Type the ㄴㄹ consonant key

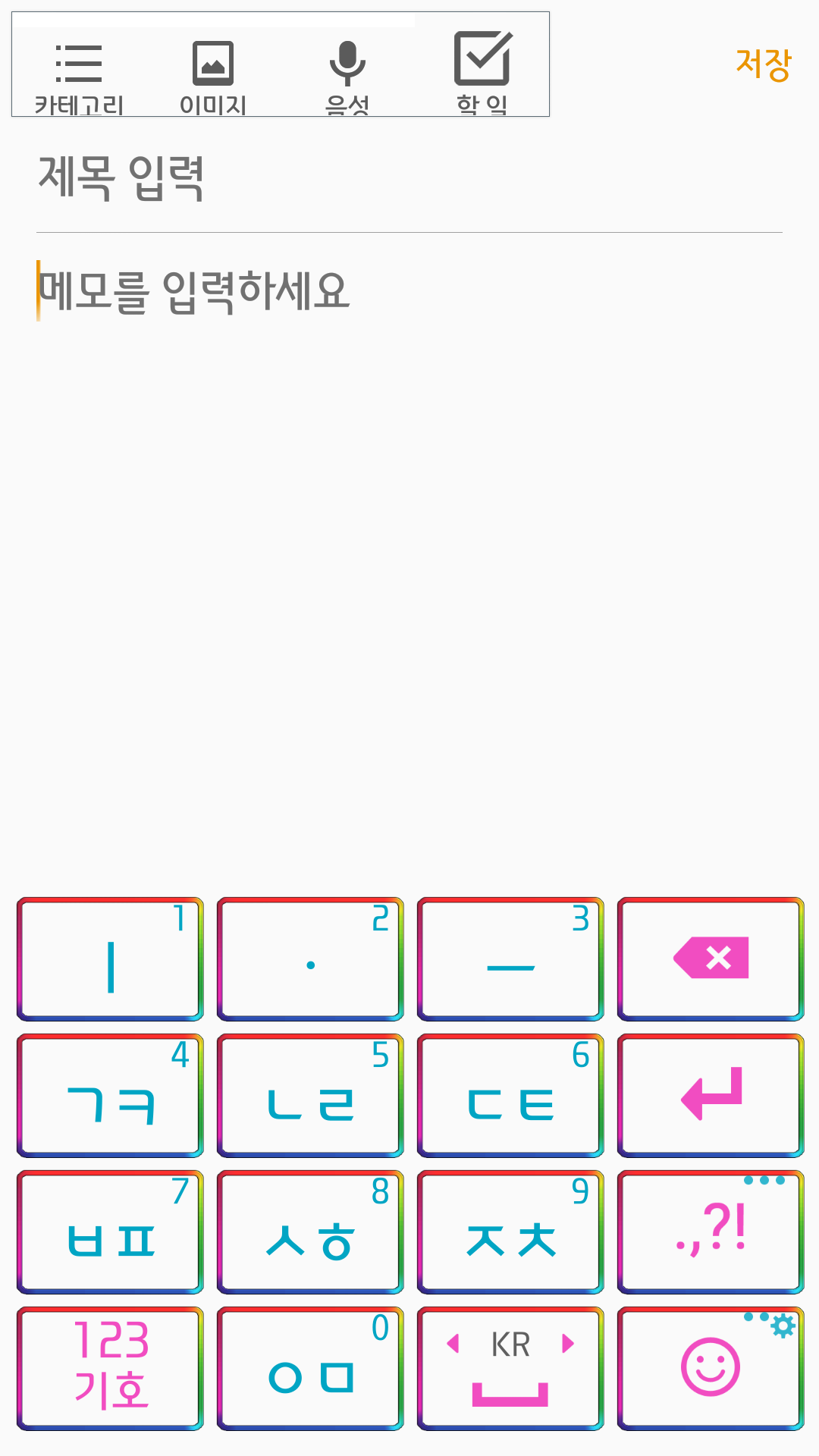(310, 1095)
